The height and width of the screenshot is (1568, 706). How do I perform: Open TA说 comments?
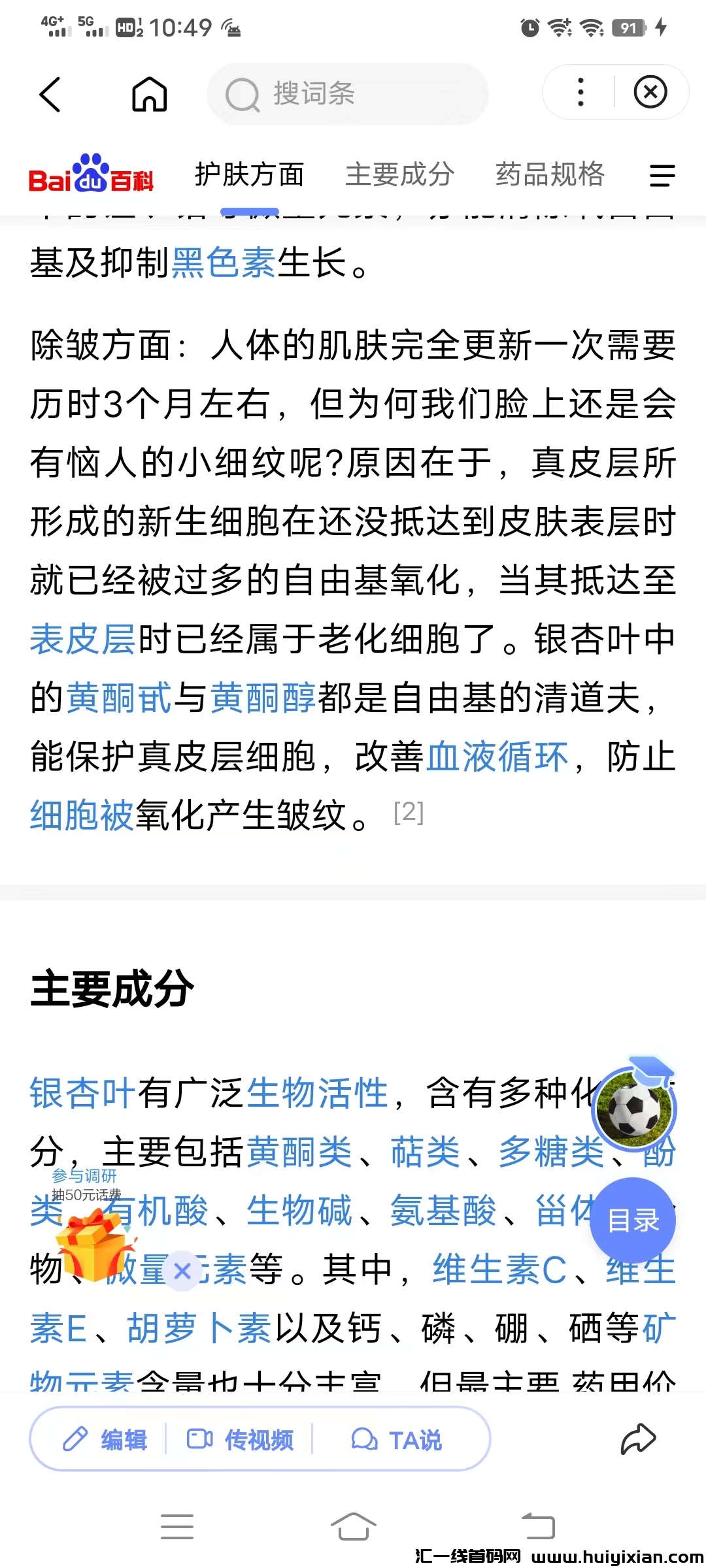click(397, 1439)
